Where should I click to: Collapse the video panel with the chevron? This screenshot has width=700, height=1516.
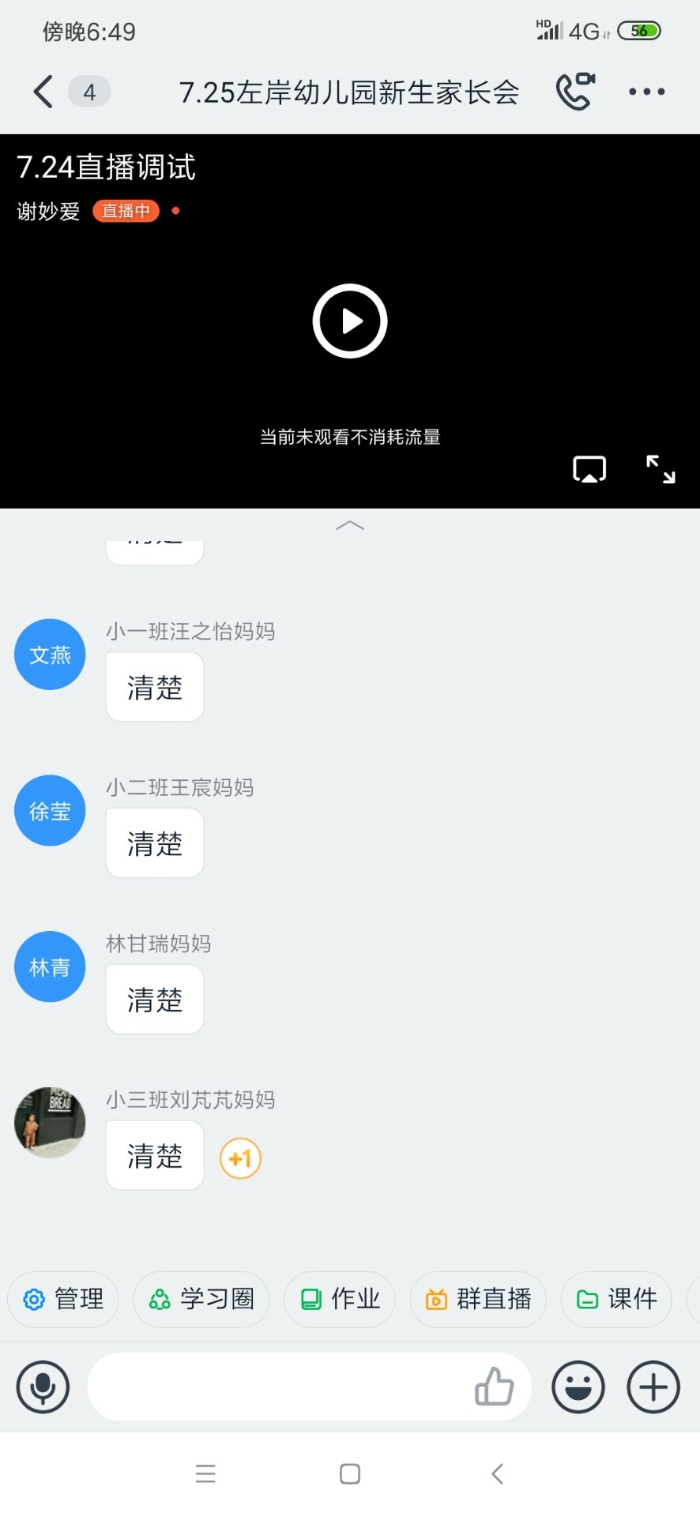coord(350,526)
